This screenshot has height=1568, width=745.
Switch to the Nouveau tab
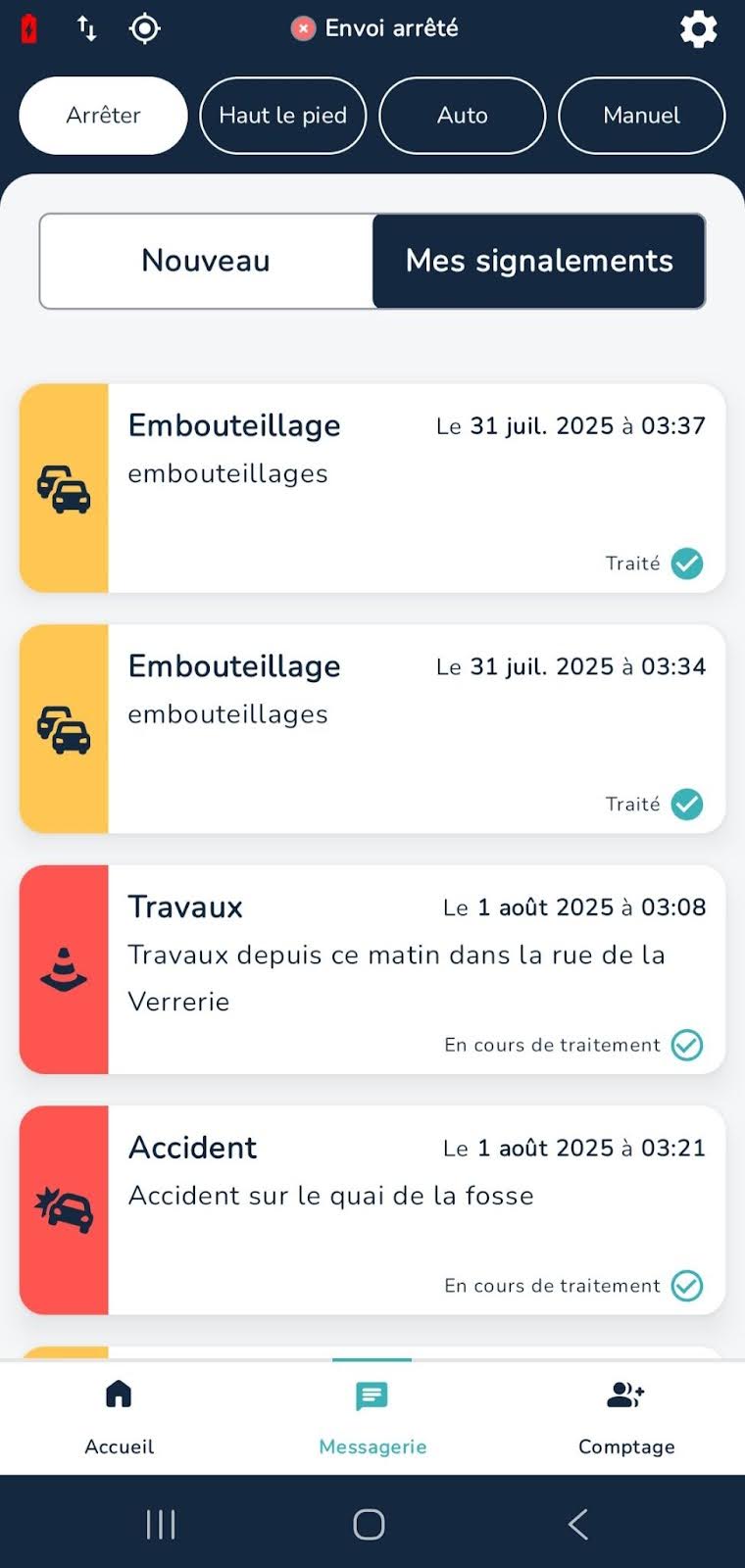coord(205,261)
